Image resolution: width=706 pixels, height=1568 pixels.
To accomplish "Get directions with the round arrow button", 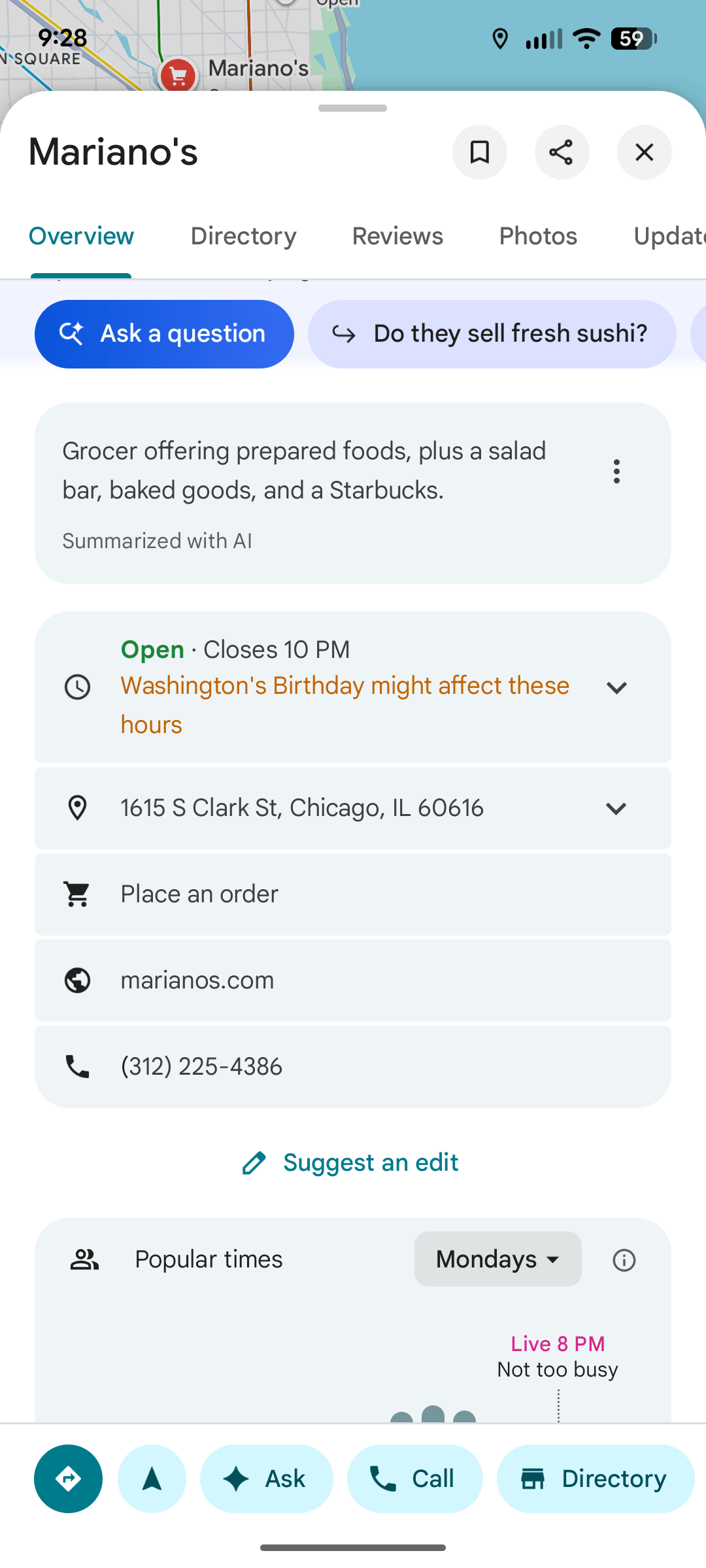I will (x=69, y=1478).
